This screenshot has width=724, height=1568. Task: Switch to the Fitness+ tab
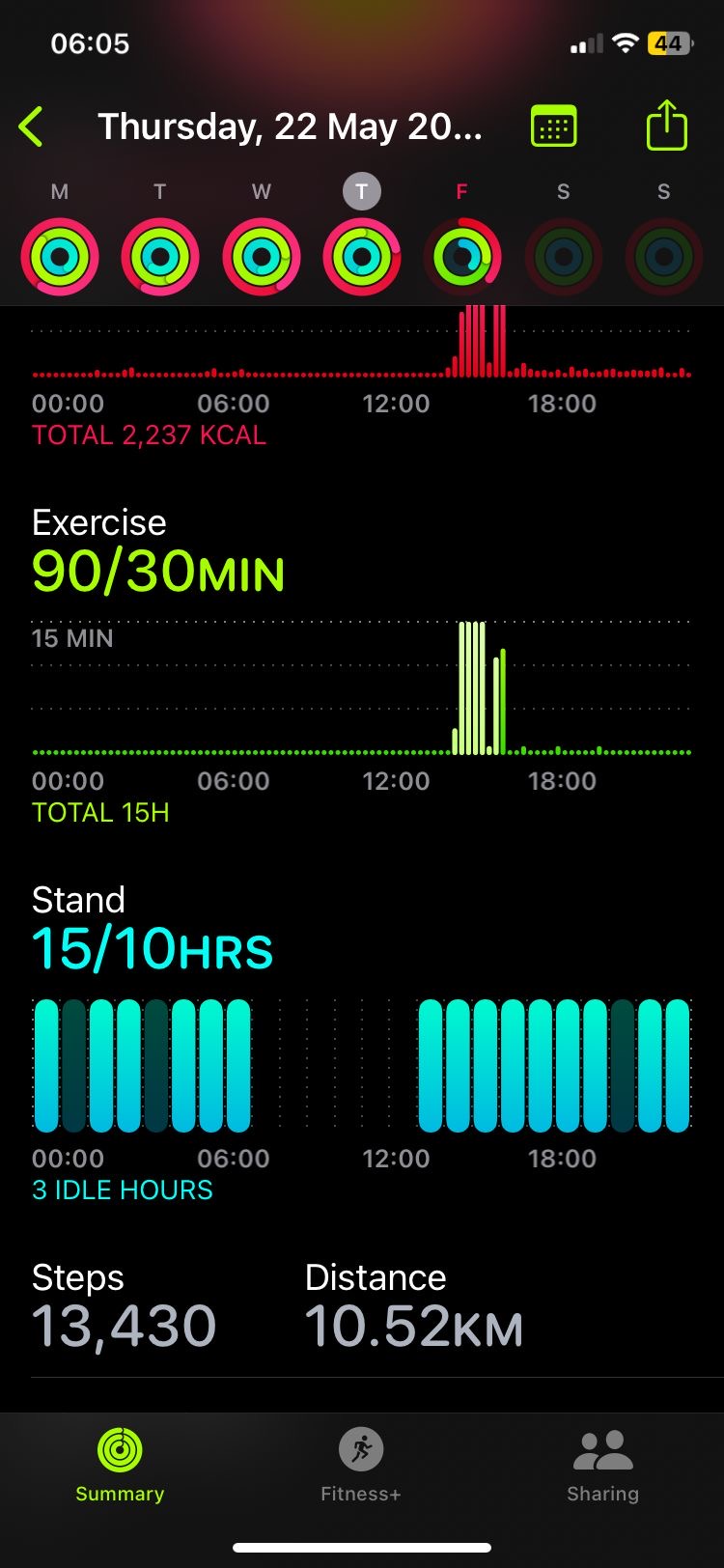pos(361,1465)
